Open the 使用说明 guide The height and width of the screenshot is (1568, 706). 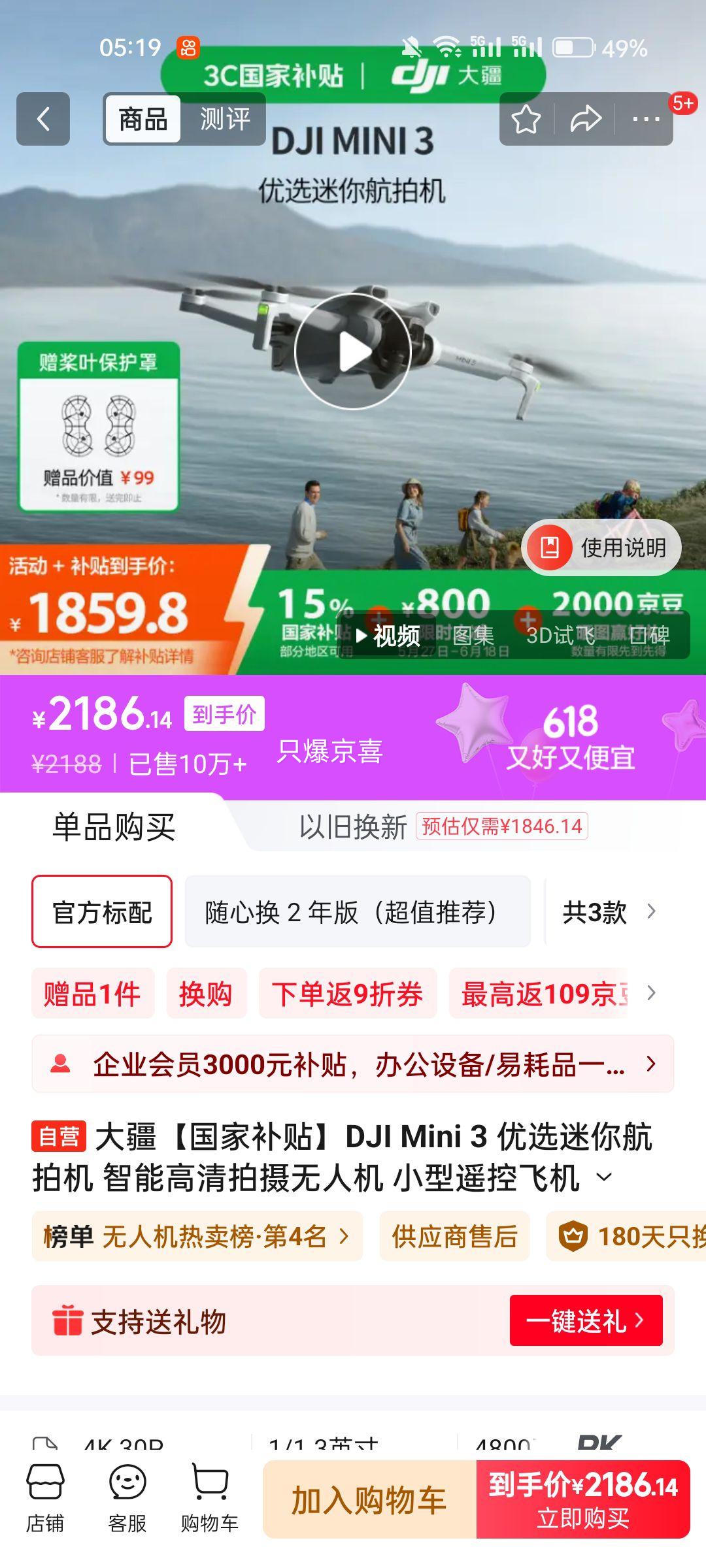point(601,547)
